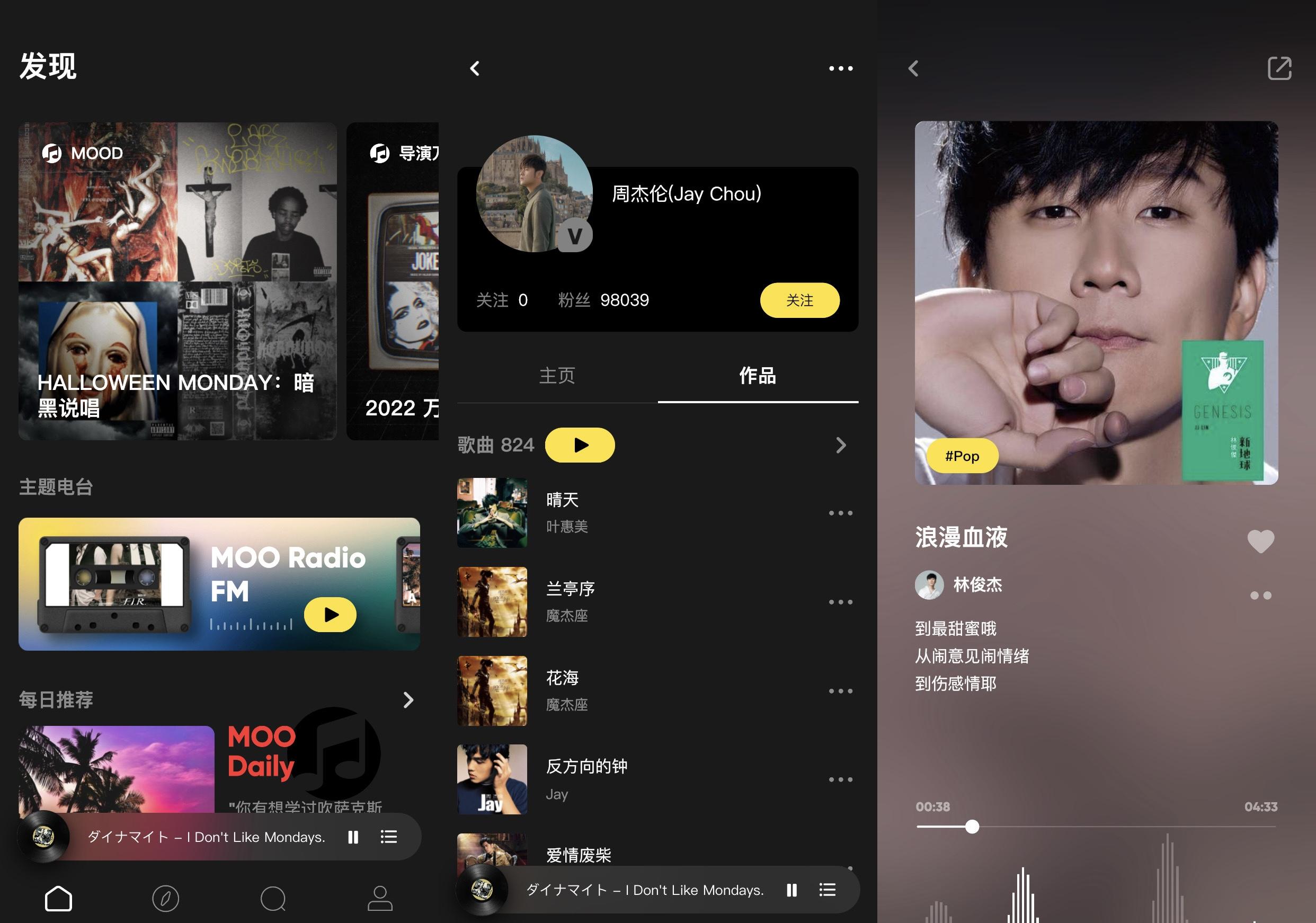Open the profile tab in bottom navigation
Viewport: 1316px width, 923px height.
coord(379,898)
